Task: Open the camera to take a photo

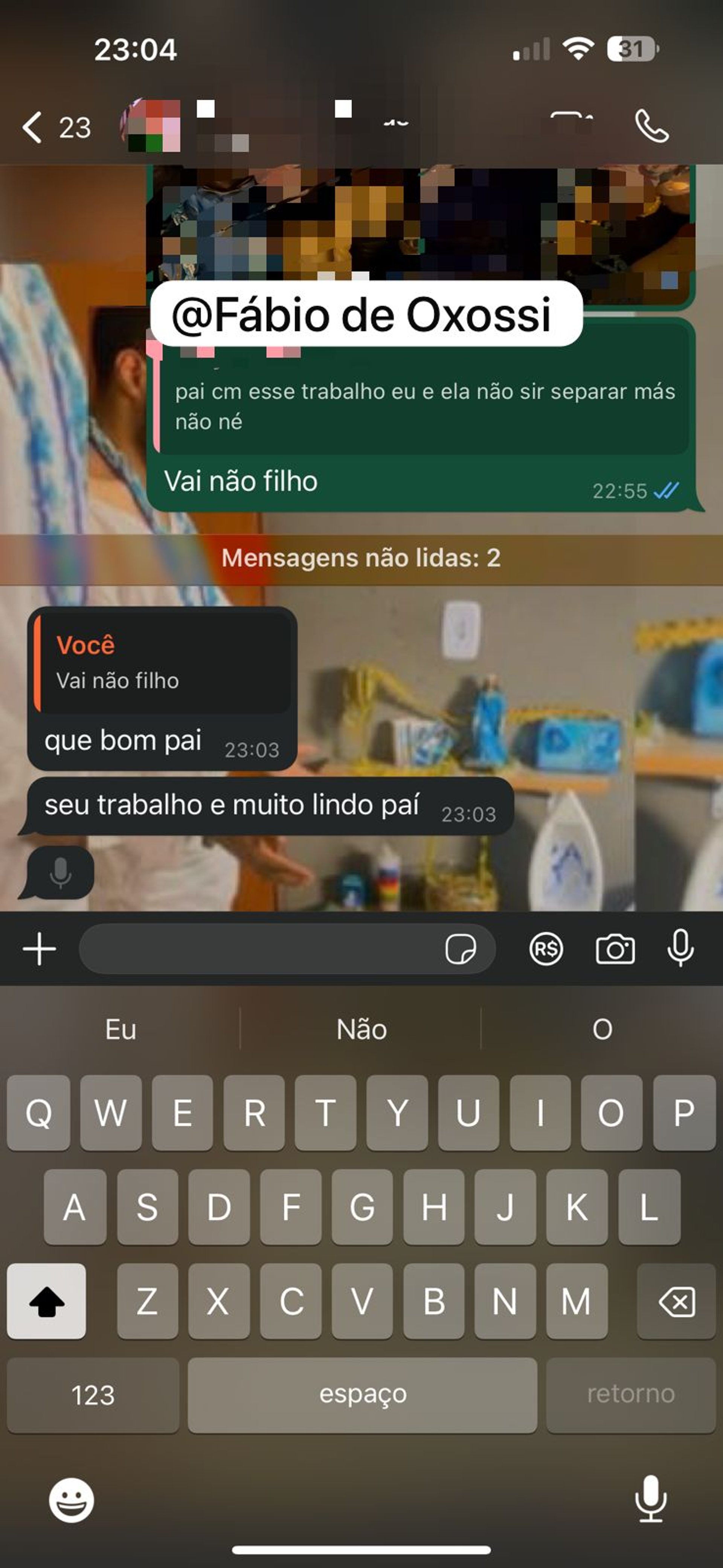Action: (x=615, y=949)
